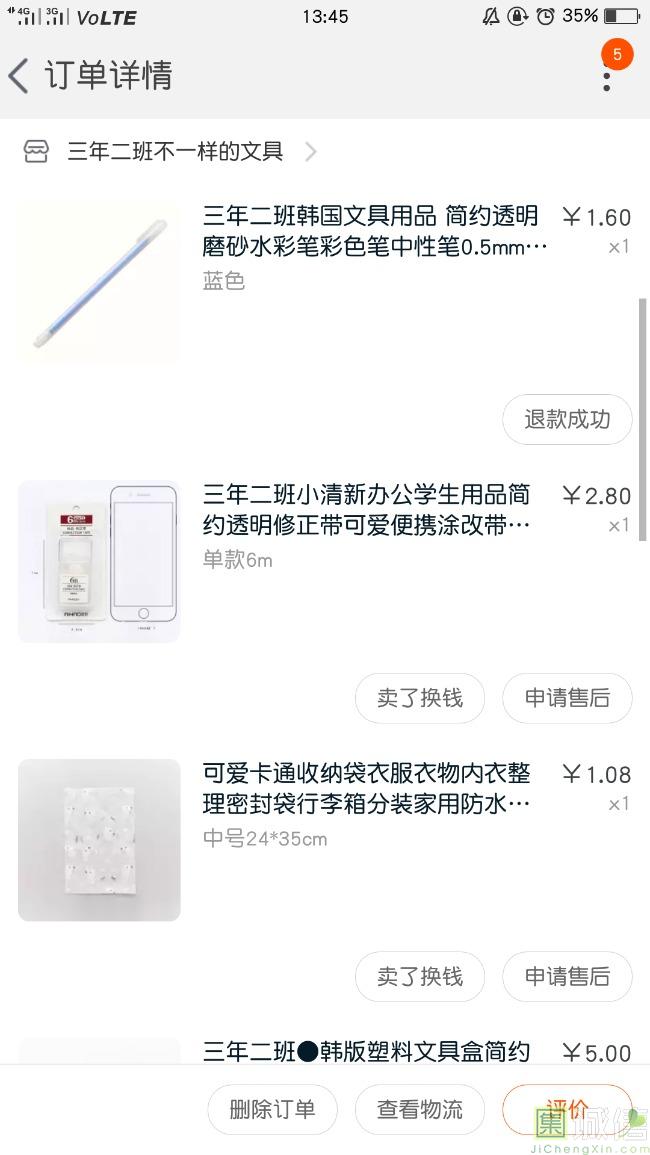The width and height of the screenshot is (650, 1155).
Task: Tap 卖了换钱 for the correction tape
Action: tap(420, 698)
